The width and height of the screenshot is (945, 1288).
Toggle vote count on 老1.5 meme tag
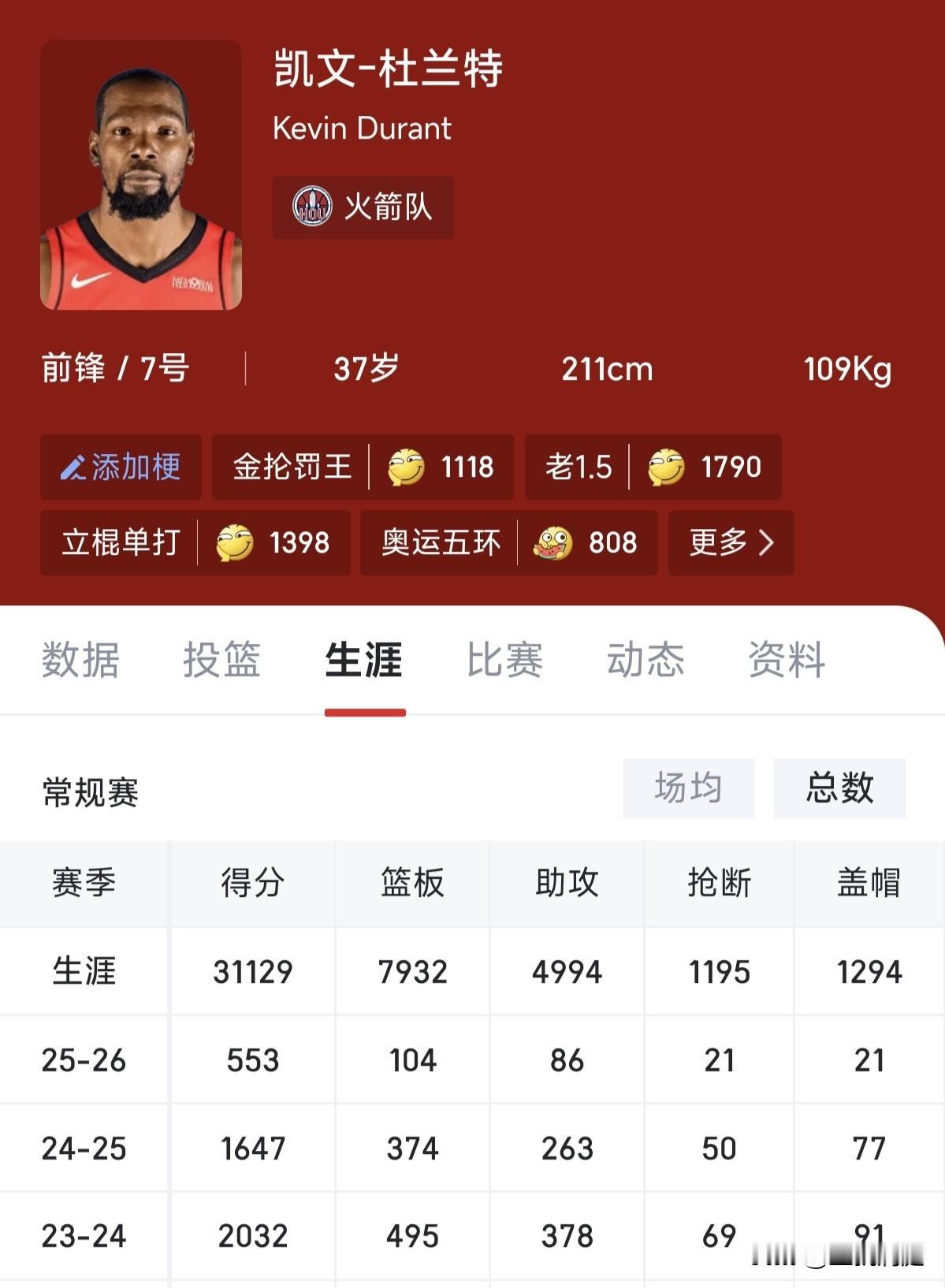point(653,467)
